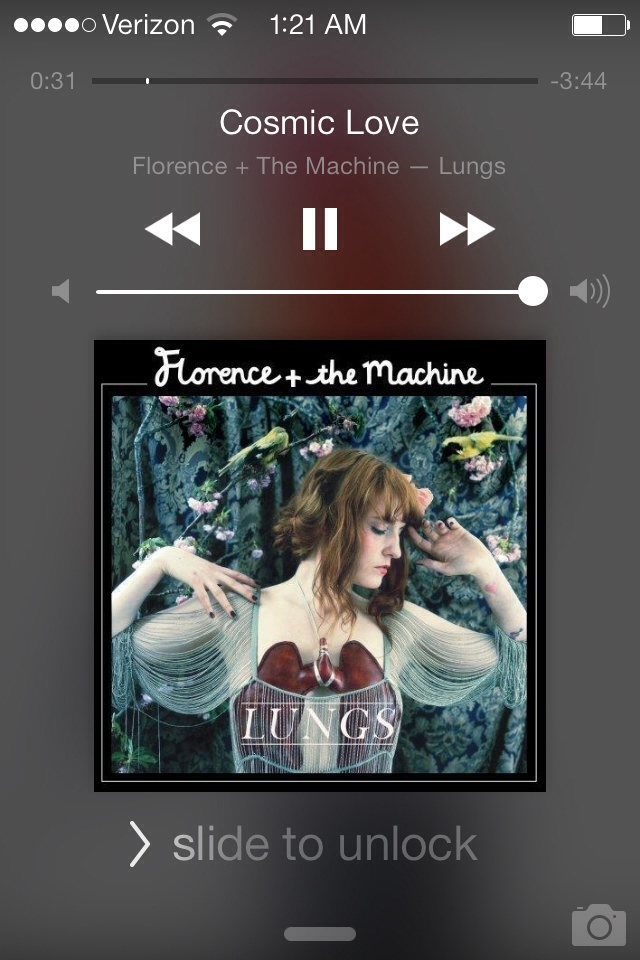Tap the Lungs album artwork
Viewport: 640px width, 960px height.
pyautogui.click(x=320, y=566)
